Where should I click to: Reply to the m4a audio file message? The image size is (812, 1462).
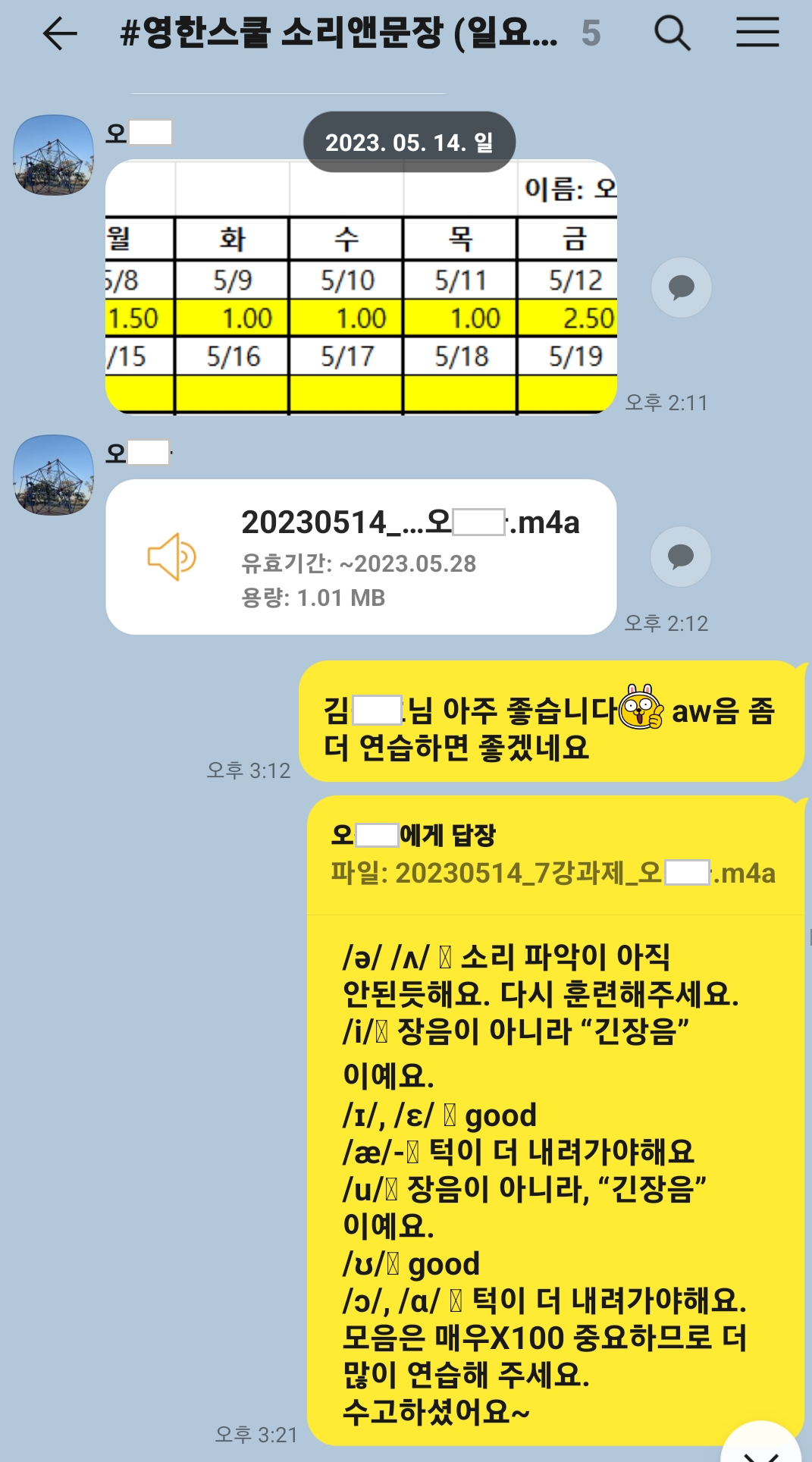(681, 557)
